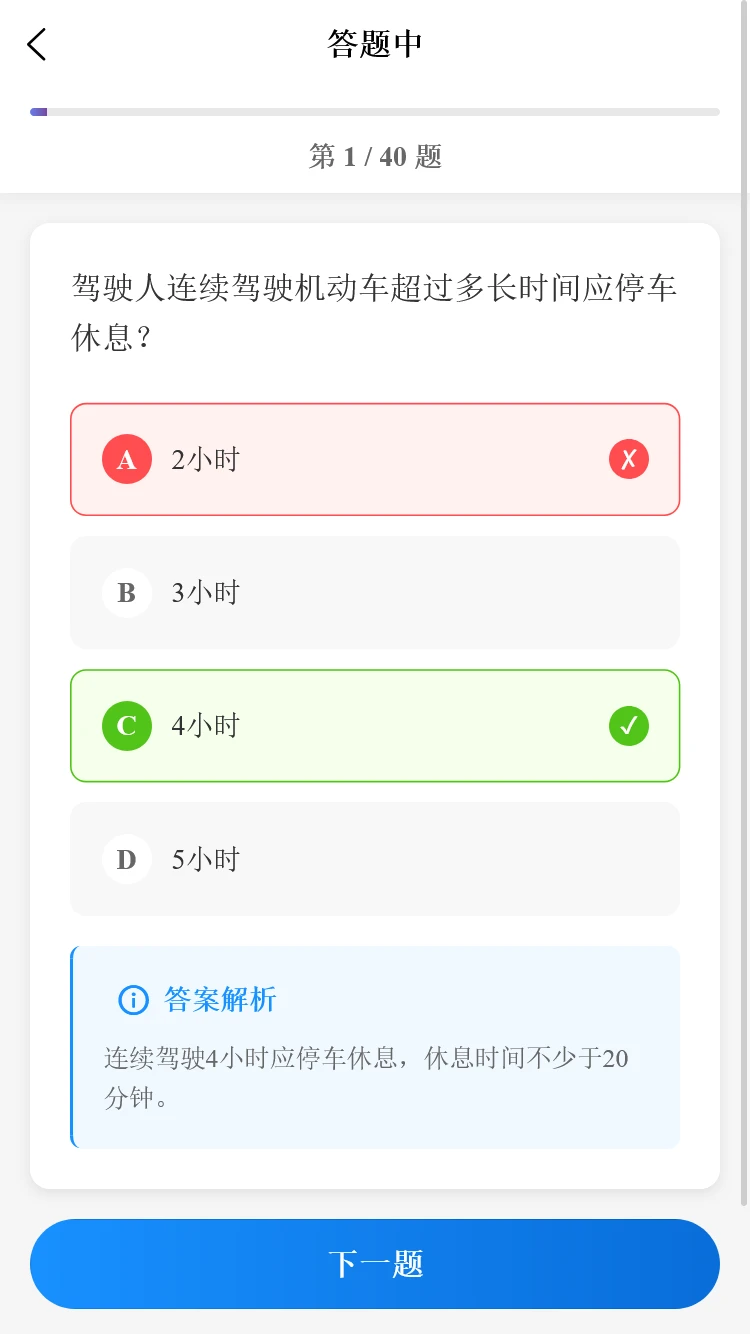Click the back arrow at top left
This screenshot has width=752, height=1336.
[36, 44]
